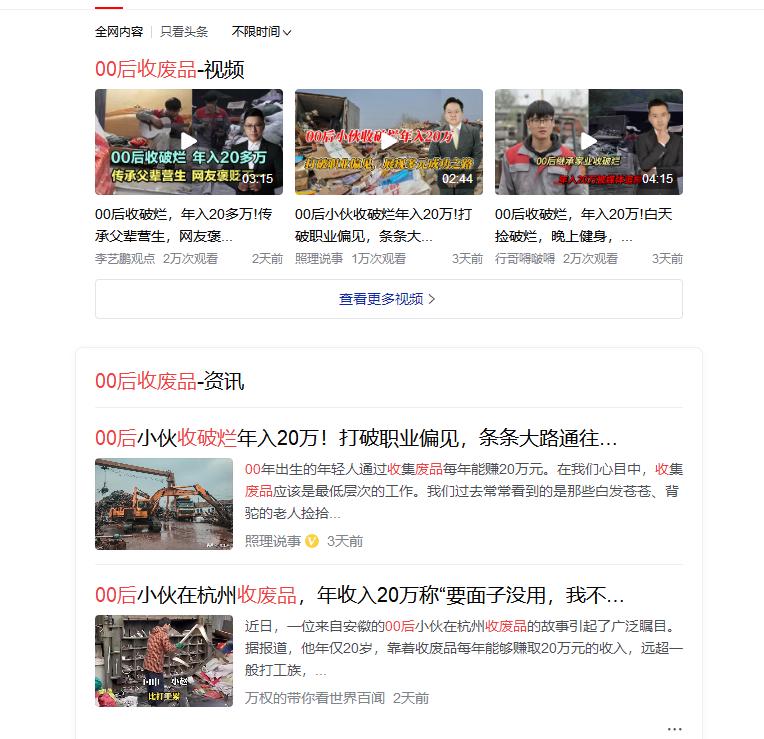
Task: Open article 00后小伙收破烂年入20万
Action: 356,438
